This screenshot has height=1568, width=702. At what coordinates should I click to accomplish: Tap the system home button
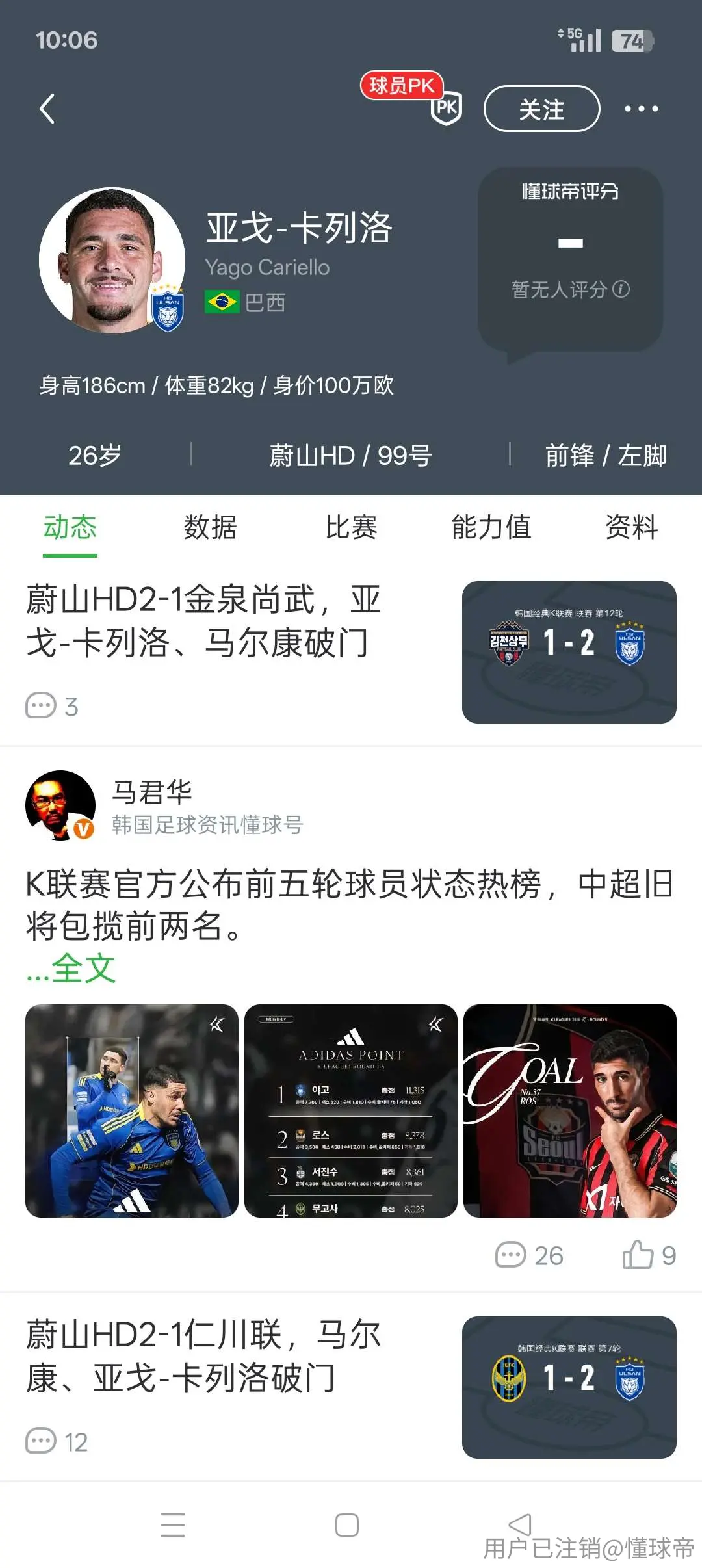point(347,1524)
